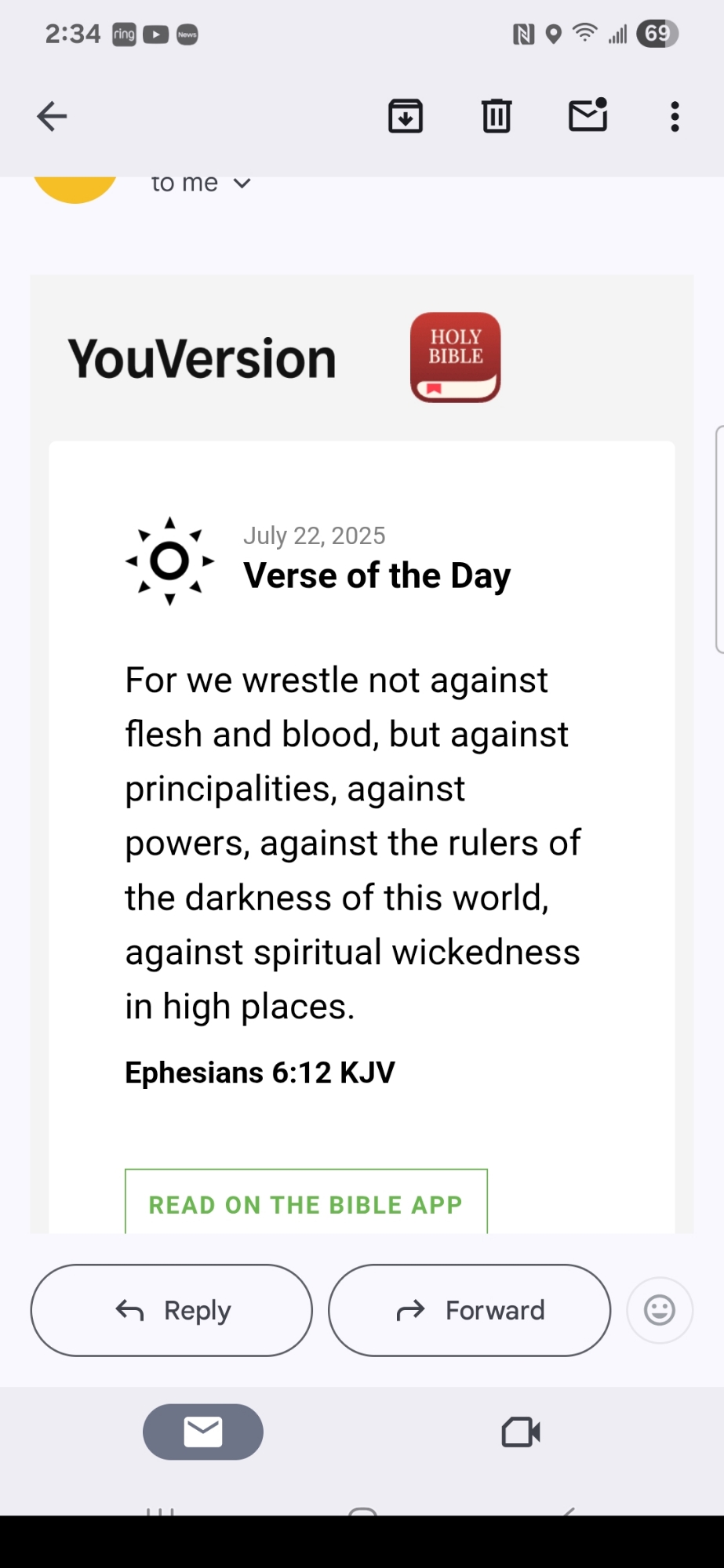Forward this email
Viewport: 724px width, 1568px height.
pos(469,1310)
